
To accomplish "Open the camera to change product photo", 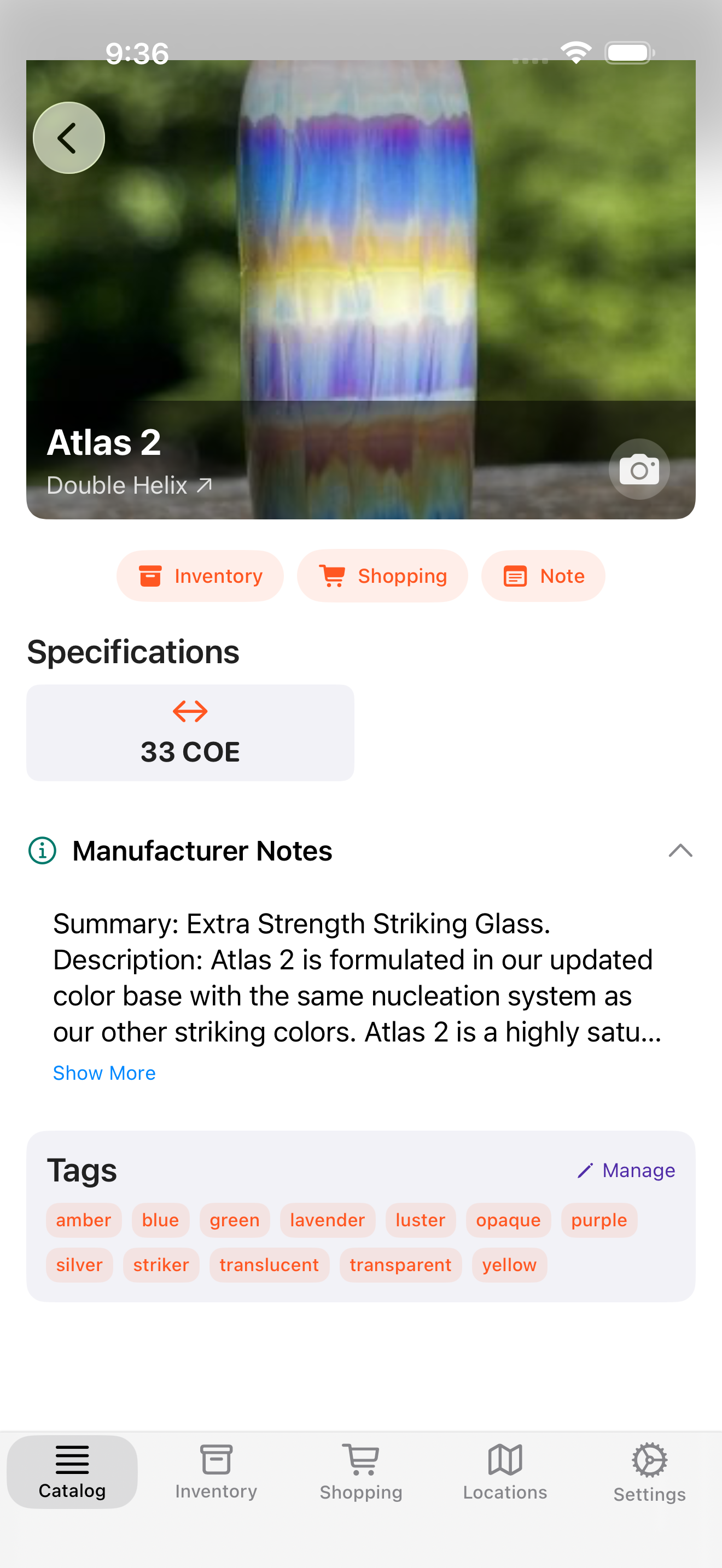I will pyautogui.click(x=639, y=469).
